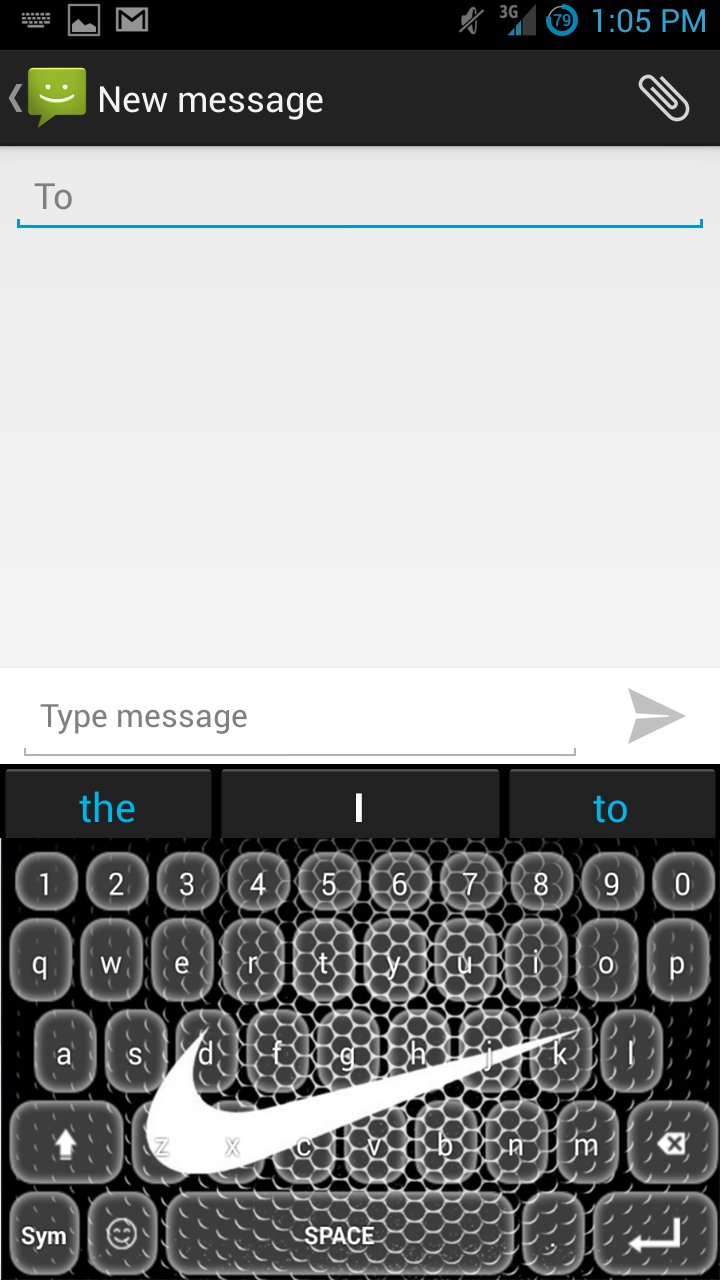Click the green Messaging app icon
Screen dimensions: 720x1280
(x=57, y=97)
